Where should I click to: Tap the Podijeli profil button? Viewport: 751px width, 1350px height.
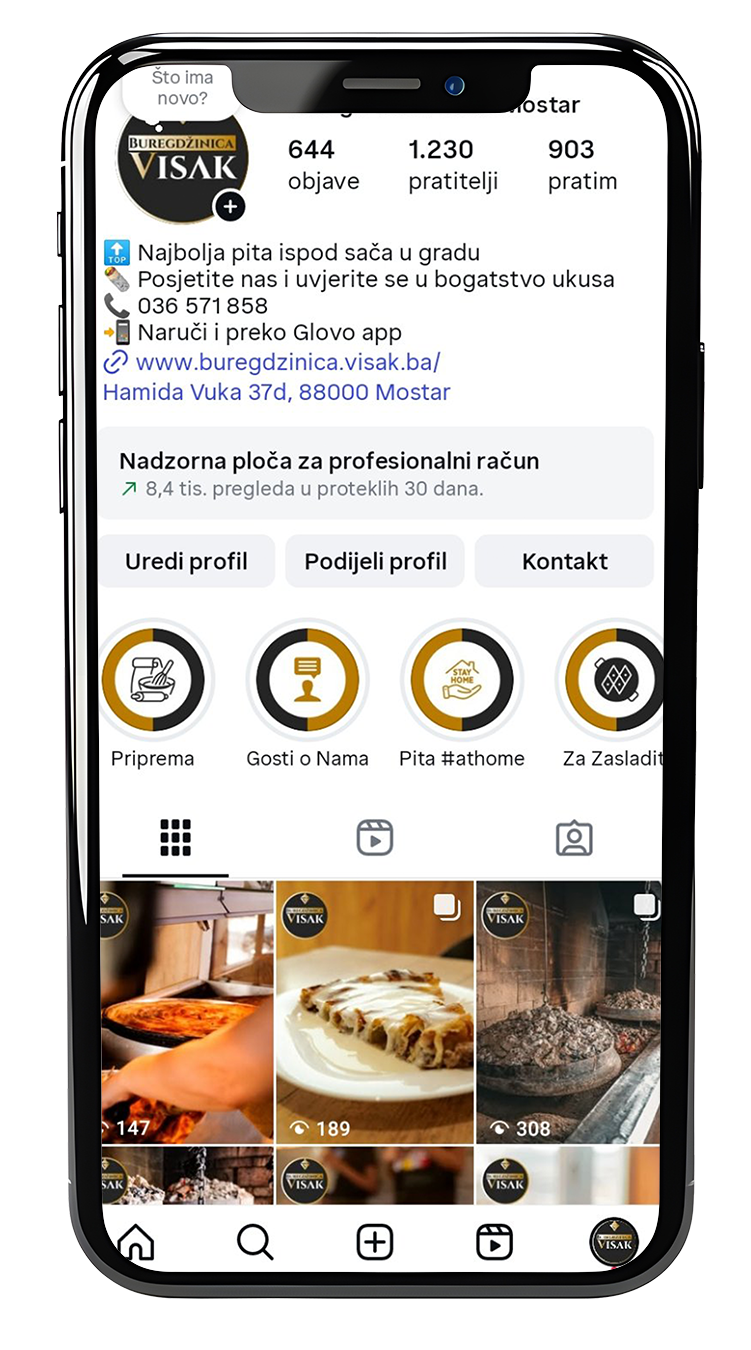pyautogui.click(x=375, y=561)
